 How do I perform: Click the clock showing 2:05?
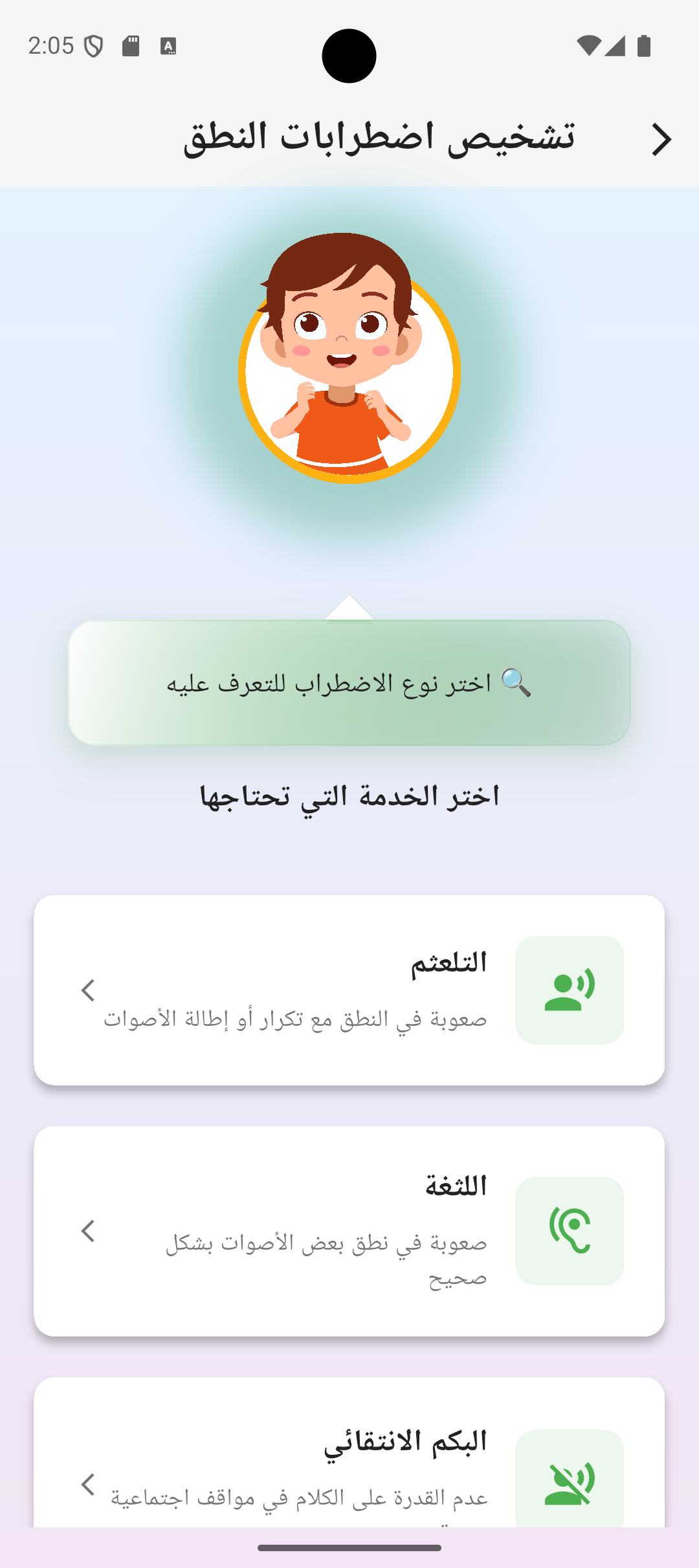click(x=52, y=46)
